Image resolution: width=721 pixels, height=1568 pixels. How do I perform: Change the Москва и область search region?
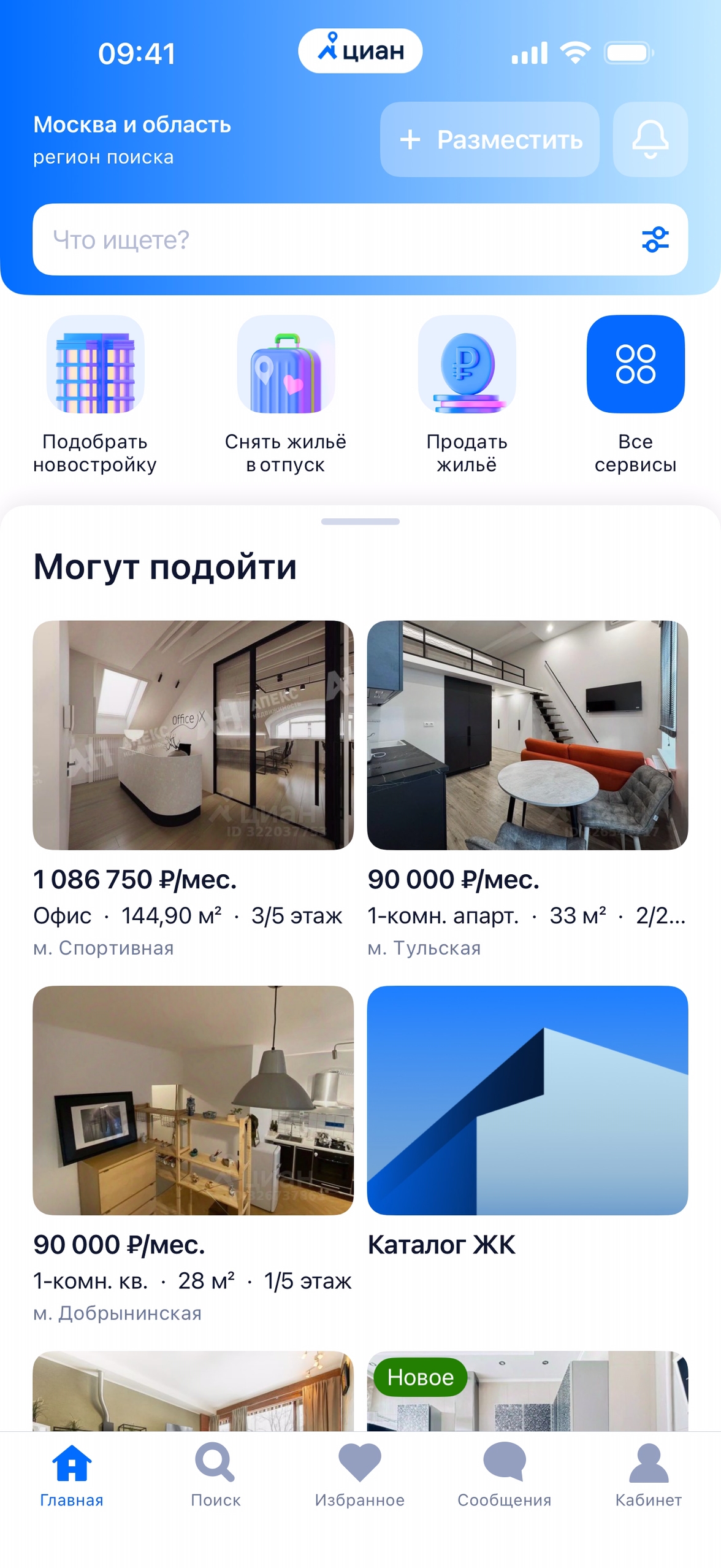(132, 139)
